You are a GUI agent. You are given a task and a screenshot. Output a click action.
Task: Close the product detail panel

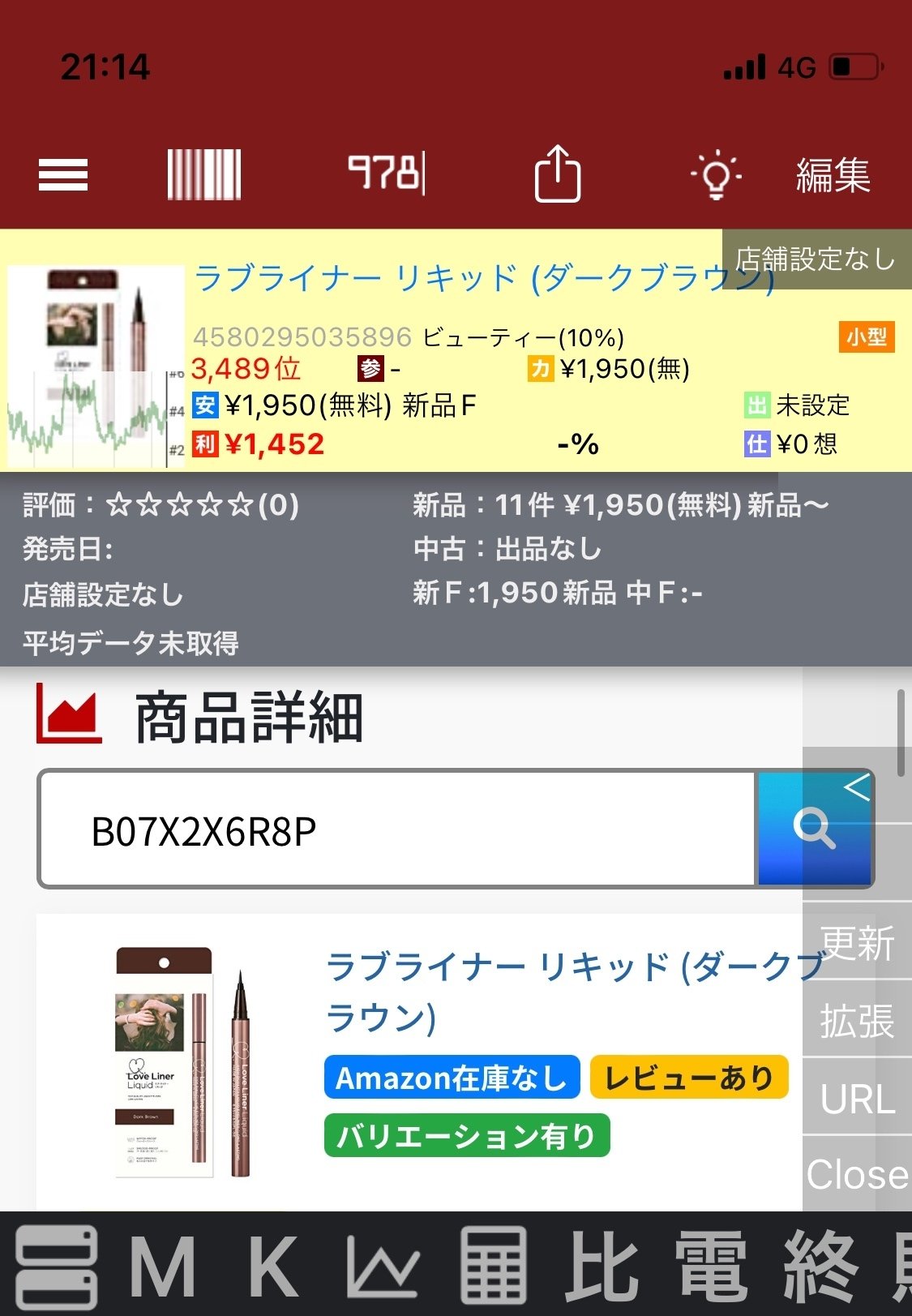coord(857,1174)
